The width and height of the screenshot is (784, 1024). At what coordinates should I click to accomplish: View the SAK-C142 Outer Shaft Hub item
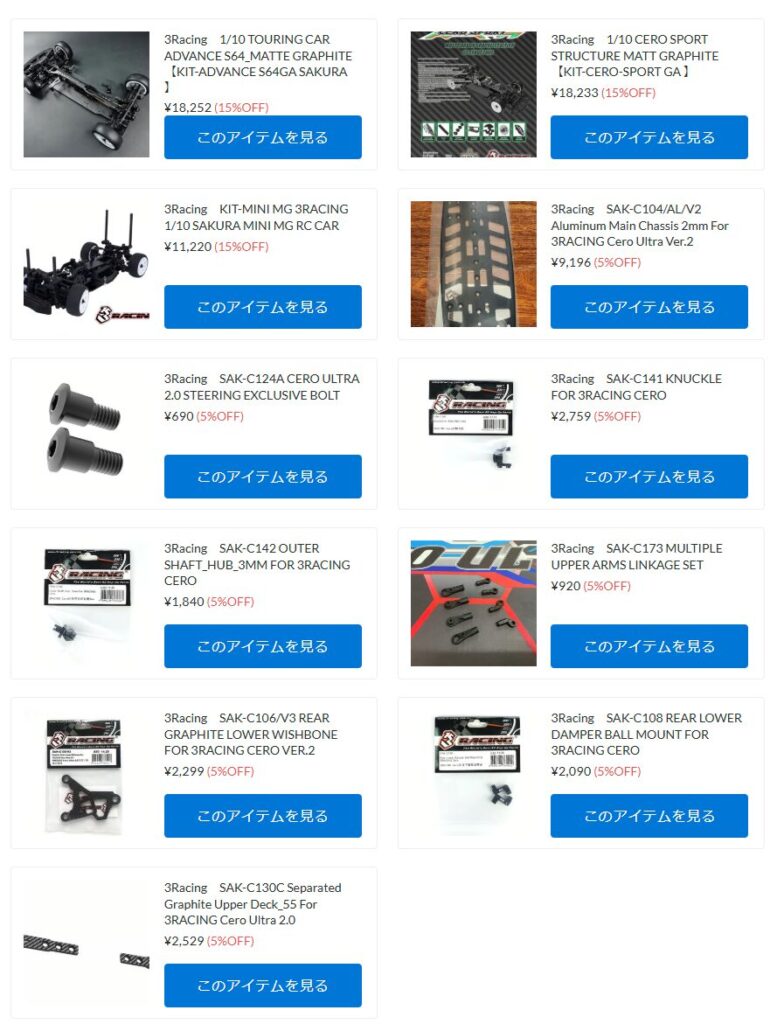[262, 646]
